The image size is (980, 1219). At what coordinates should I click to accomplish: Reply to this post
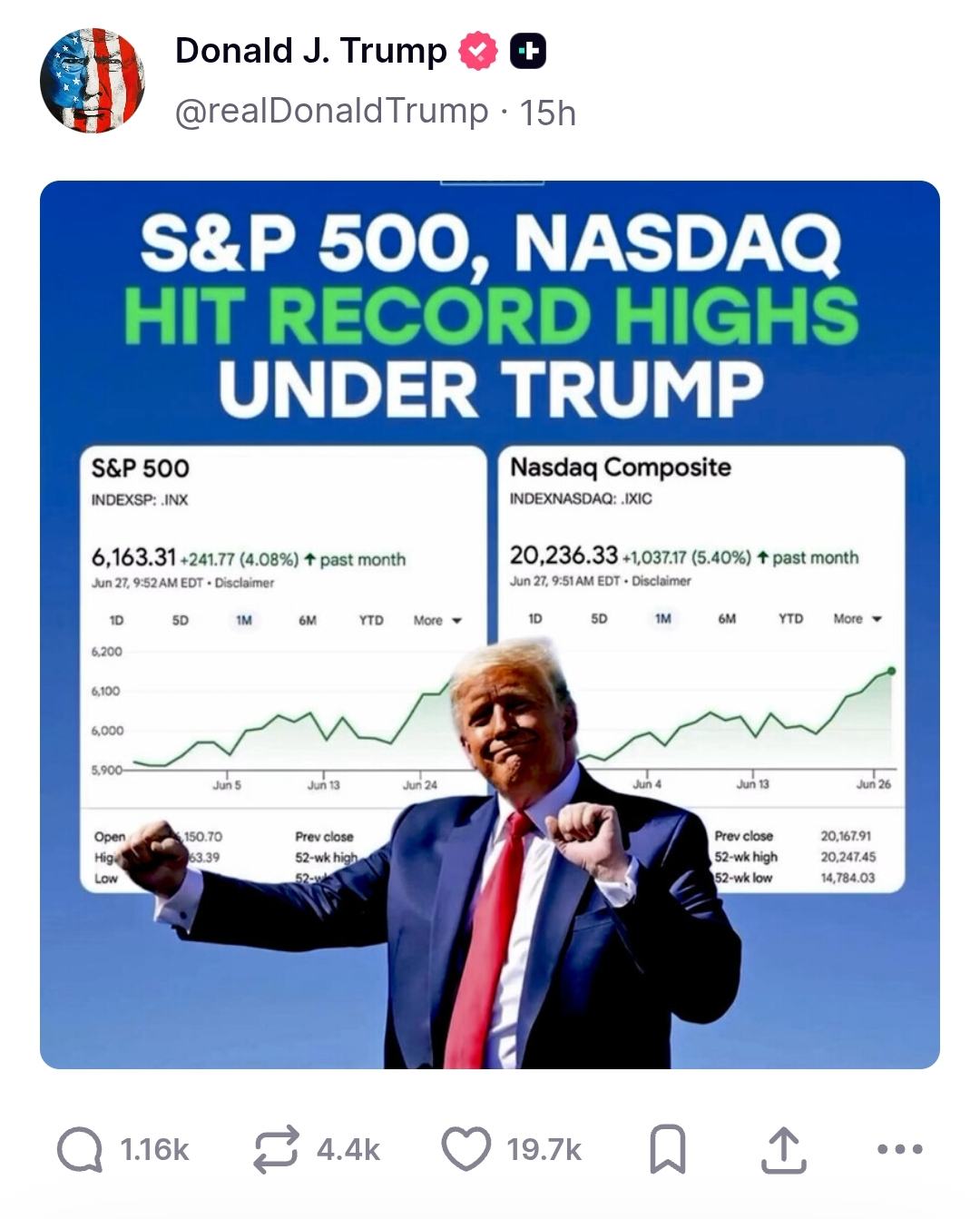[80, 1149]
